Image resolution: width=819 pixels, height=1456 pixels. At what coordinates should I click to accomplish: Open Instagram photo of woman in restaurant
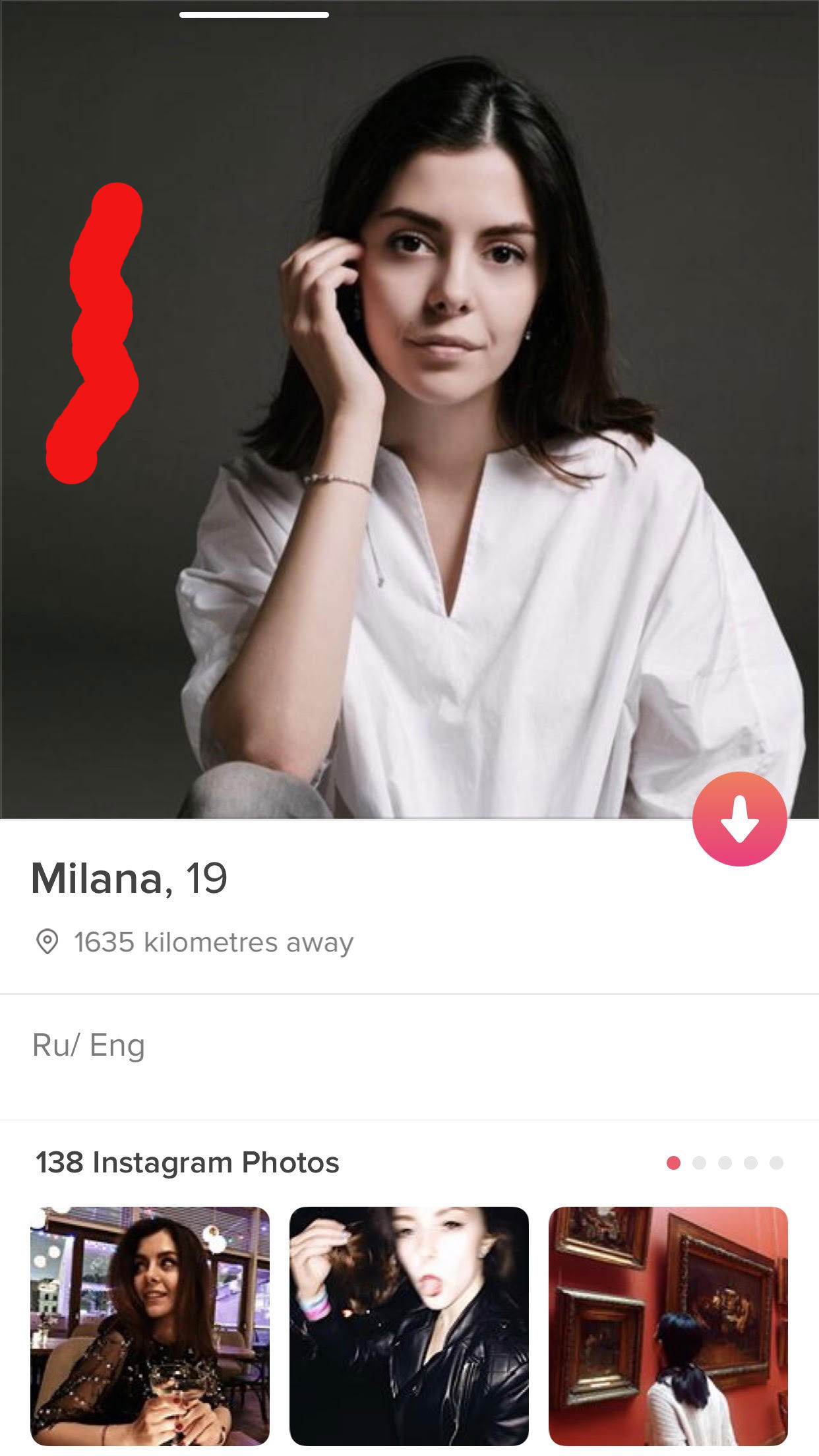click(x=150, y=1325)
